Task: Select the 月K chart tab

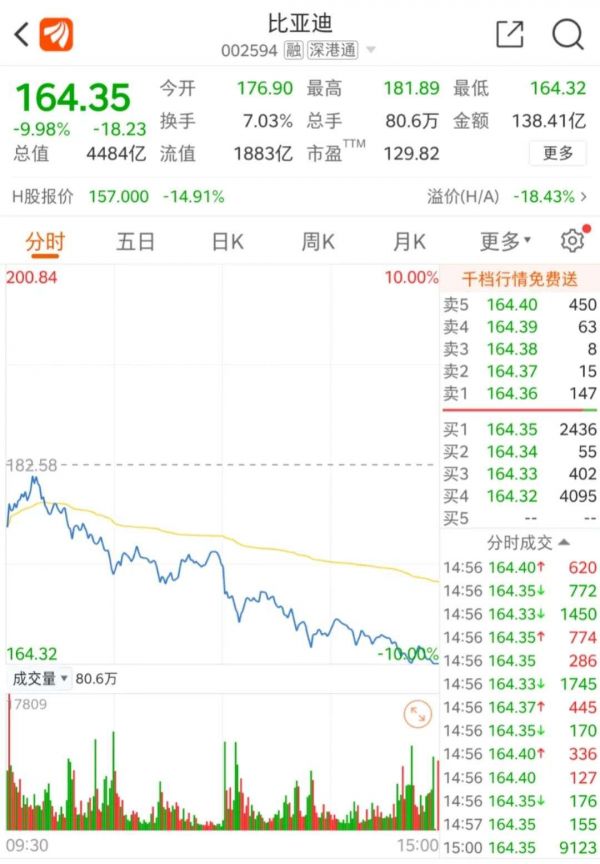Action: point(409,242)
